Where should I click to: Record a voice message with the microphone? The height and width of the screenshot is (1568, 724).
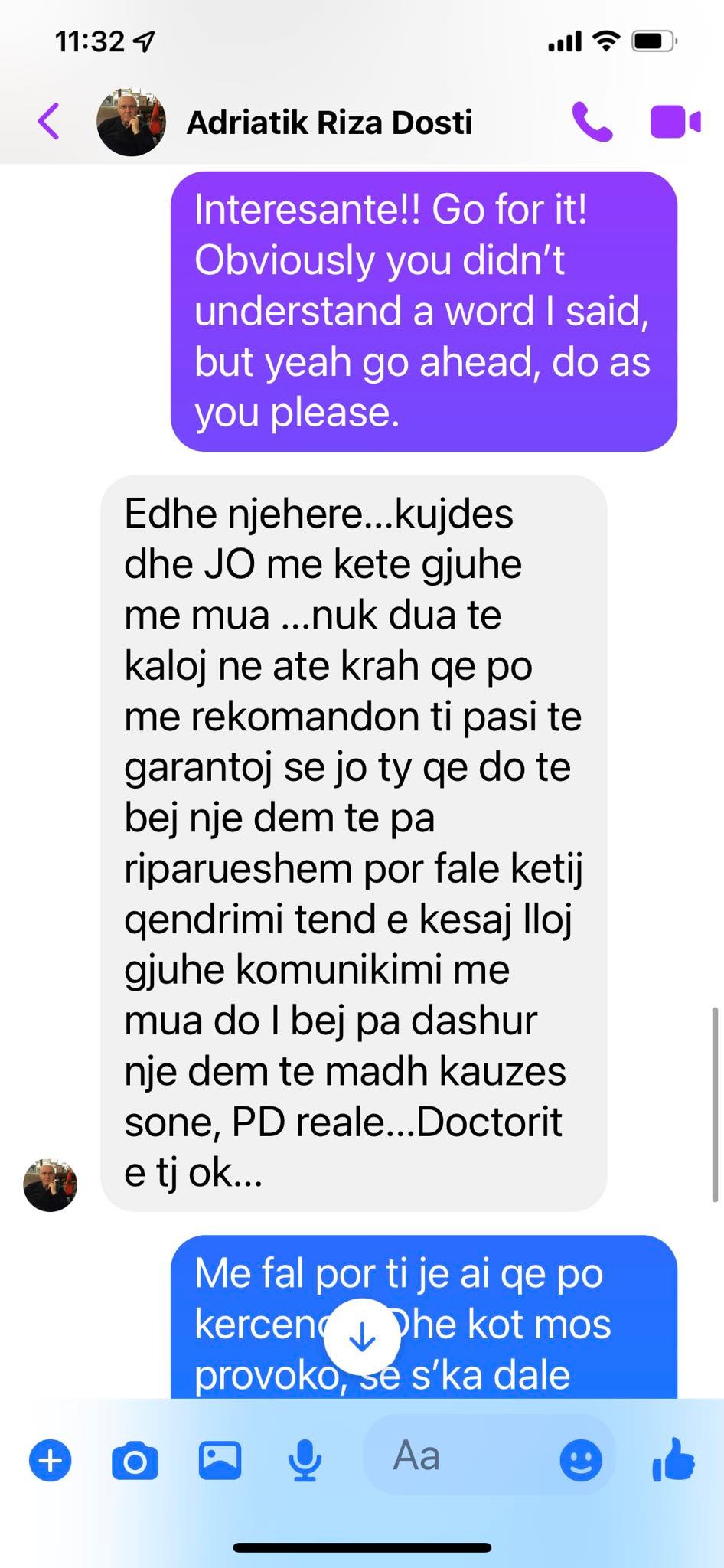pos(304,1461)
